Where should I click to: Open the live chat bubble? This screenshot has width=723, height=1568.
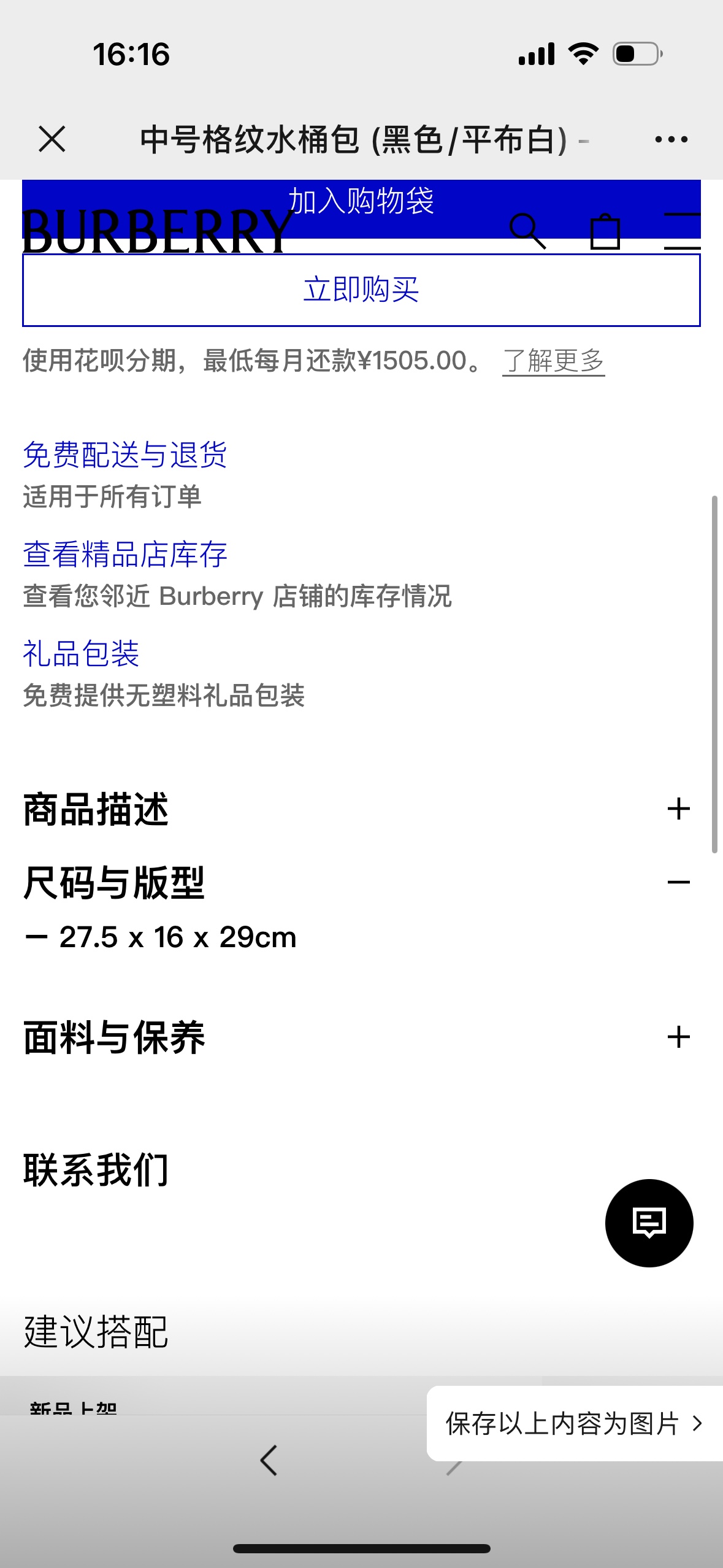[x=649, y=1223]
